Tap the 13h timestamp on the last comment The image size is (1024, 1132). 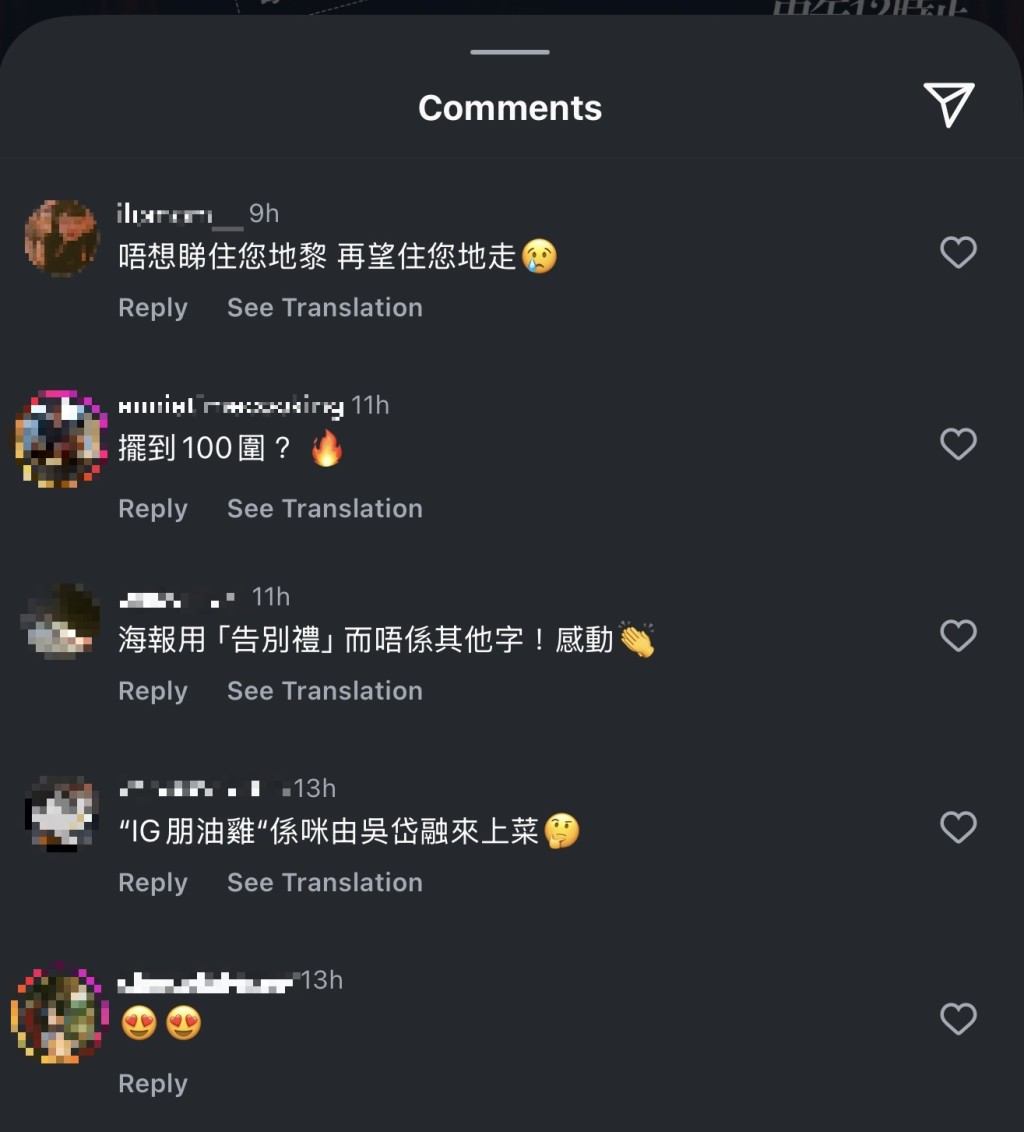320,981
